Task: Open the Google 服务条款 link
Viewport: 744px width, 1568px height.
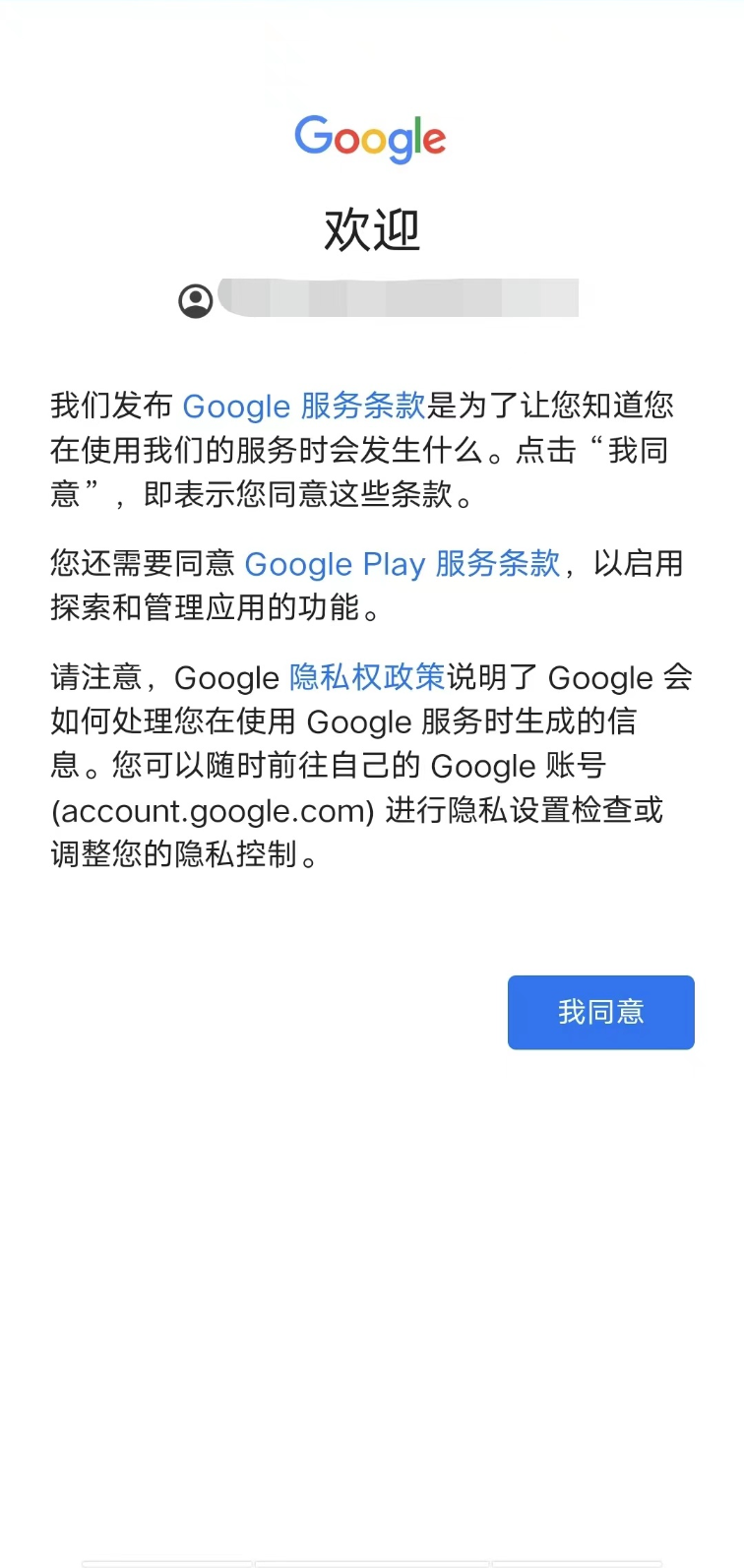Action: [x=303, y=407]
